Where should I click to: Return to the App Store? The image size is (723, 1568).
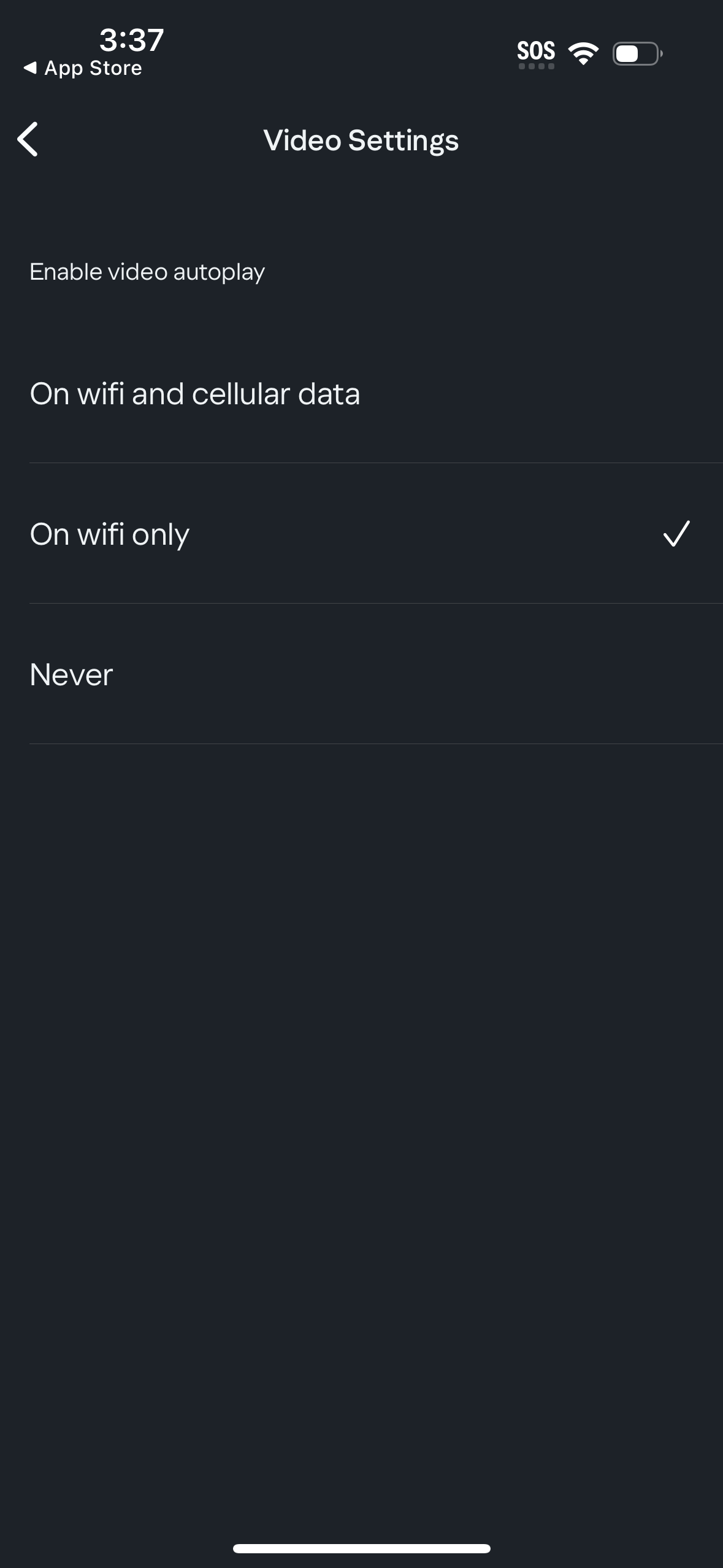tap(83, 68)
